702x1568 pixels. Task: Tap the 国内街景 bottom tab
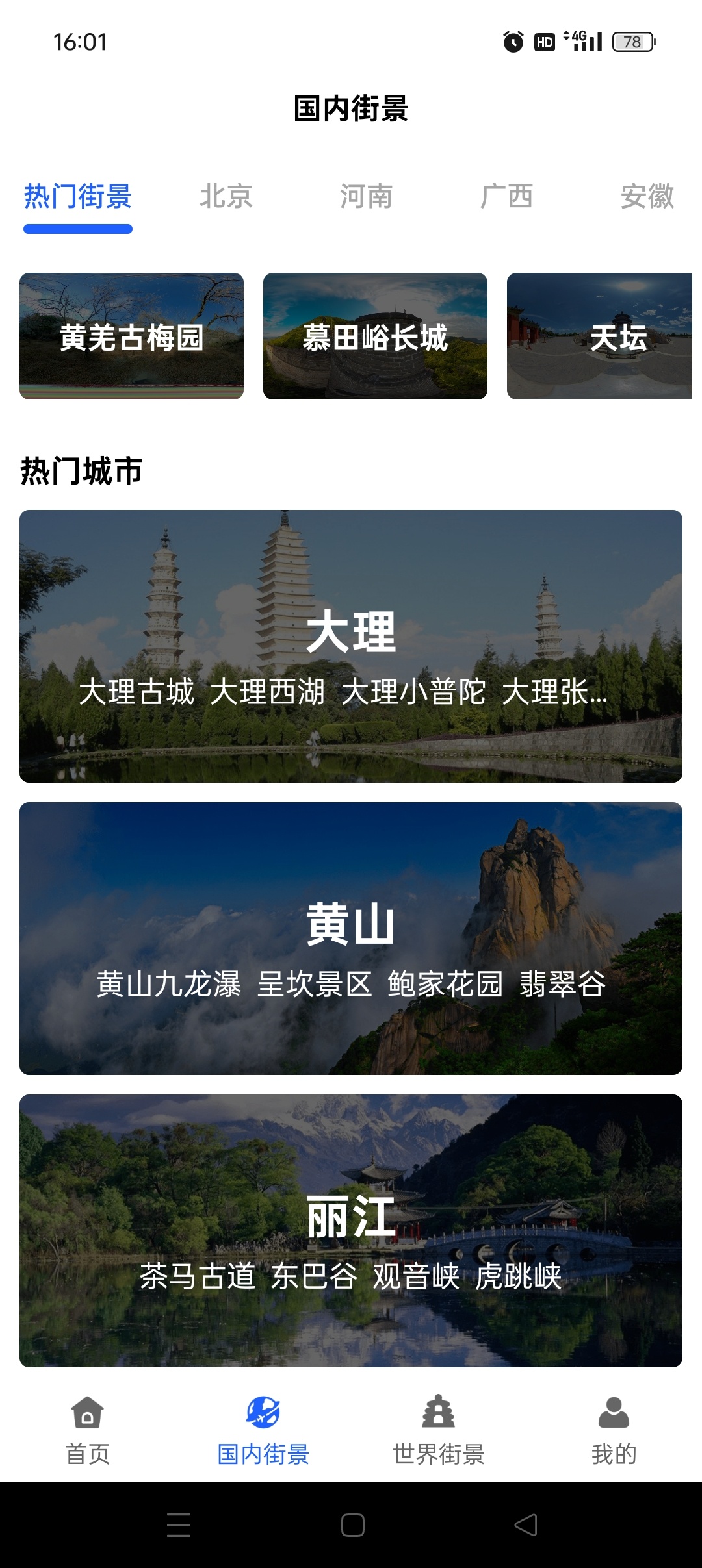click(263, 1429)
